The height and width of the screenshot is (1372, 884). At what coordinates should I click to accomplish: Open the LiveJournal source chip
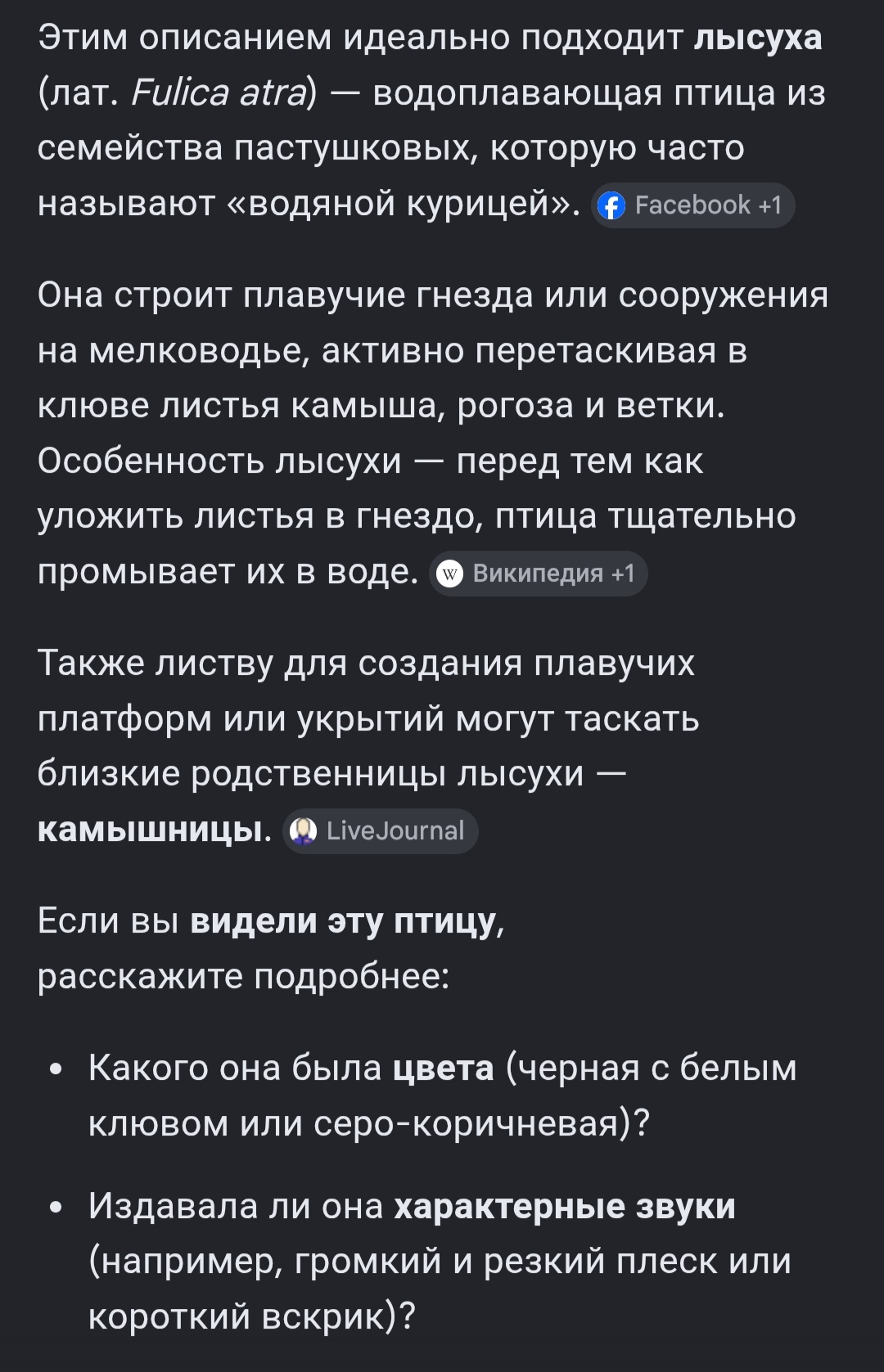click(381, 831)
